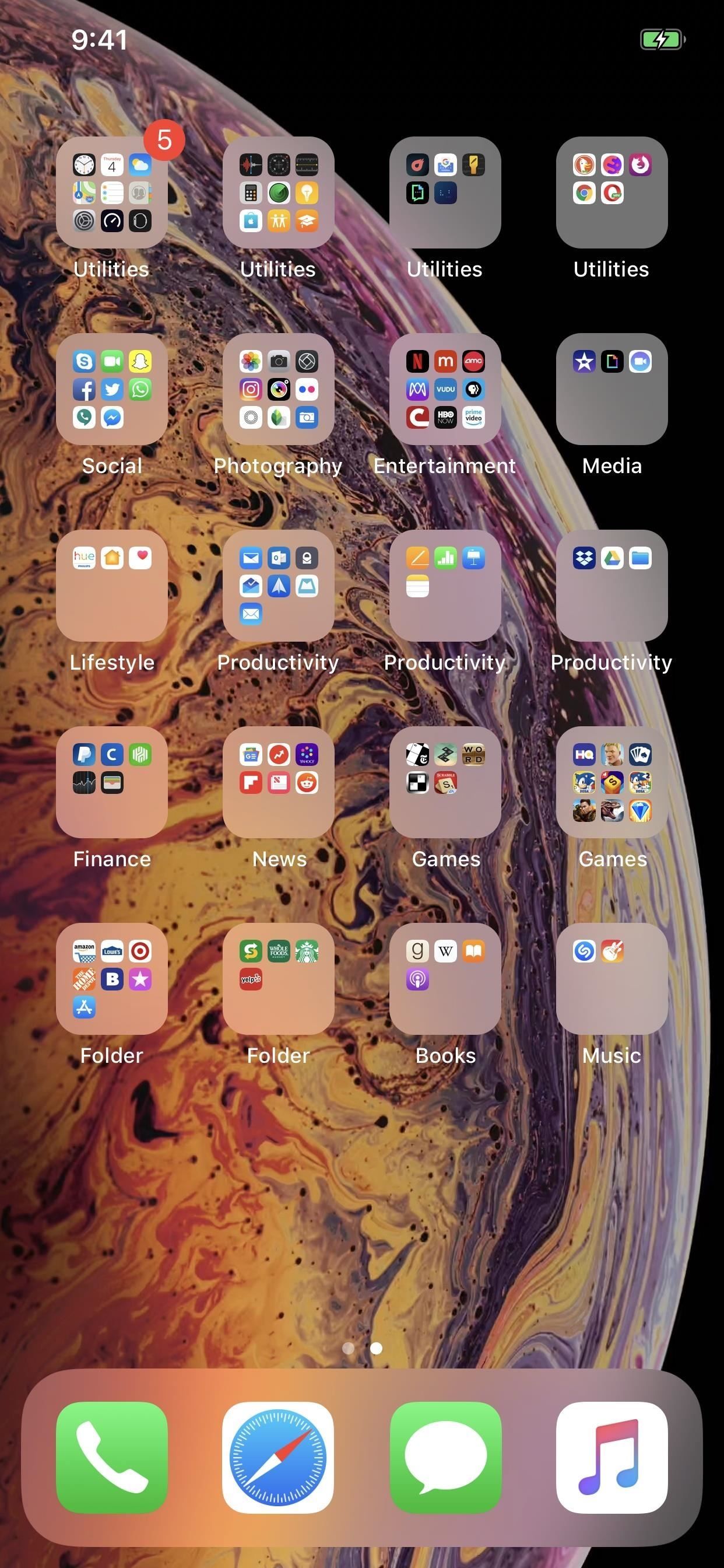Open the Productivity folder with mail apps
724x1568 pixels.
(x=278, y=586)
